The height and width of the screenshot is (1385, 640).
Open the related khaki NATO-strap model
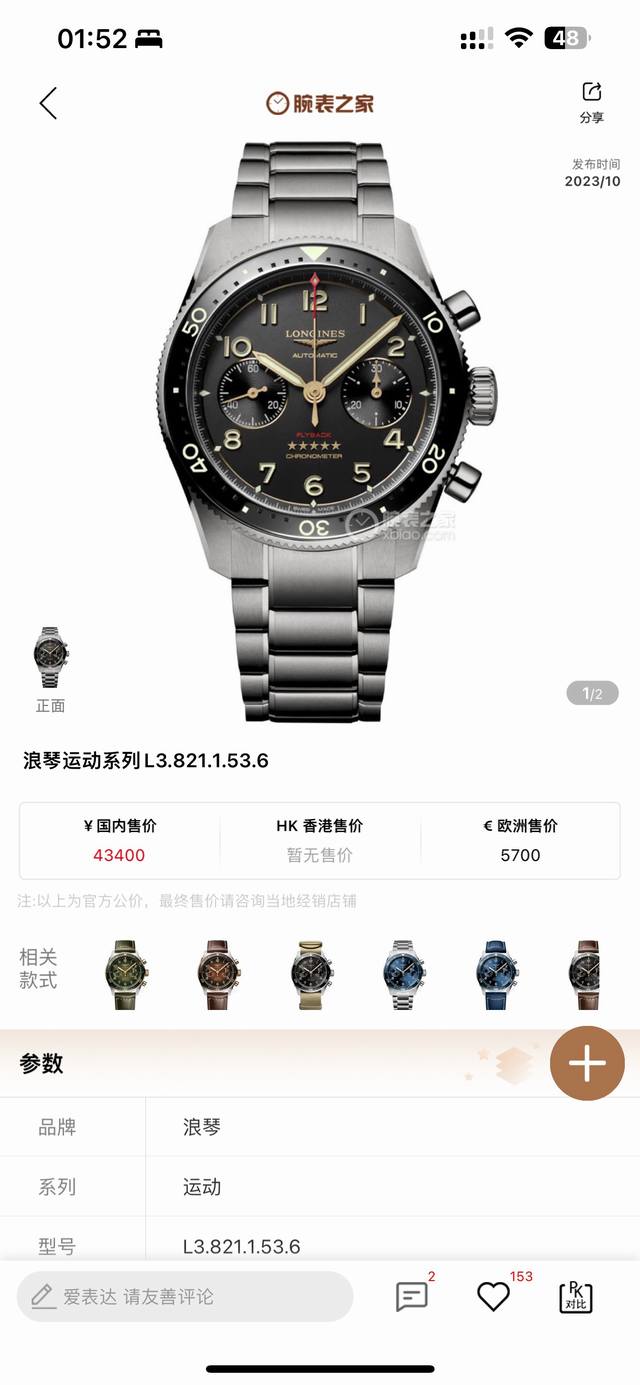tap(310, 974)
